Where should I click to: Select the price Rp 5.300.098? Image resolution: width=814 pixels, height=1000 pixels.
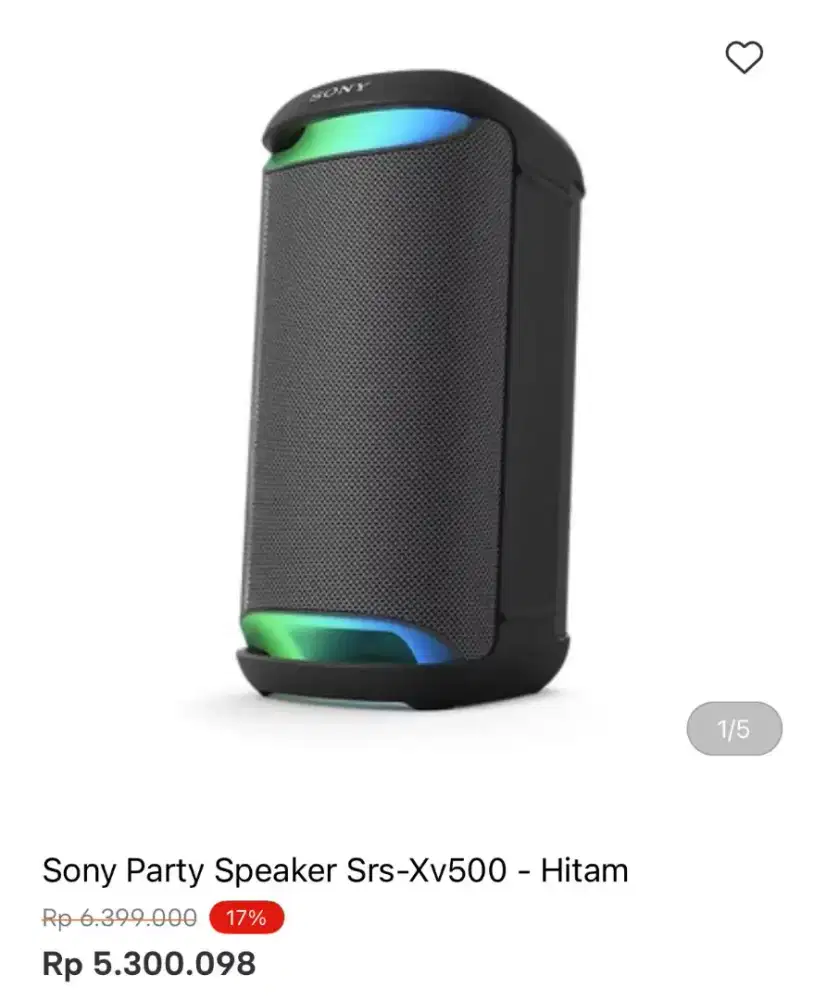(150, 965)
